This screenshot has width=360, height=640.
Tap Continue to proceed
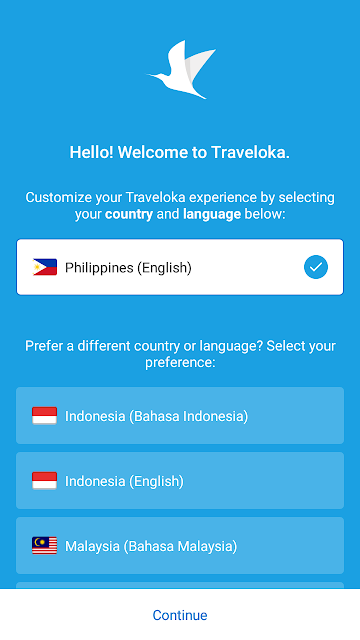click(x=180, y=615)
